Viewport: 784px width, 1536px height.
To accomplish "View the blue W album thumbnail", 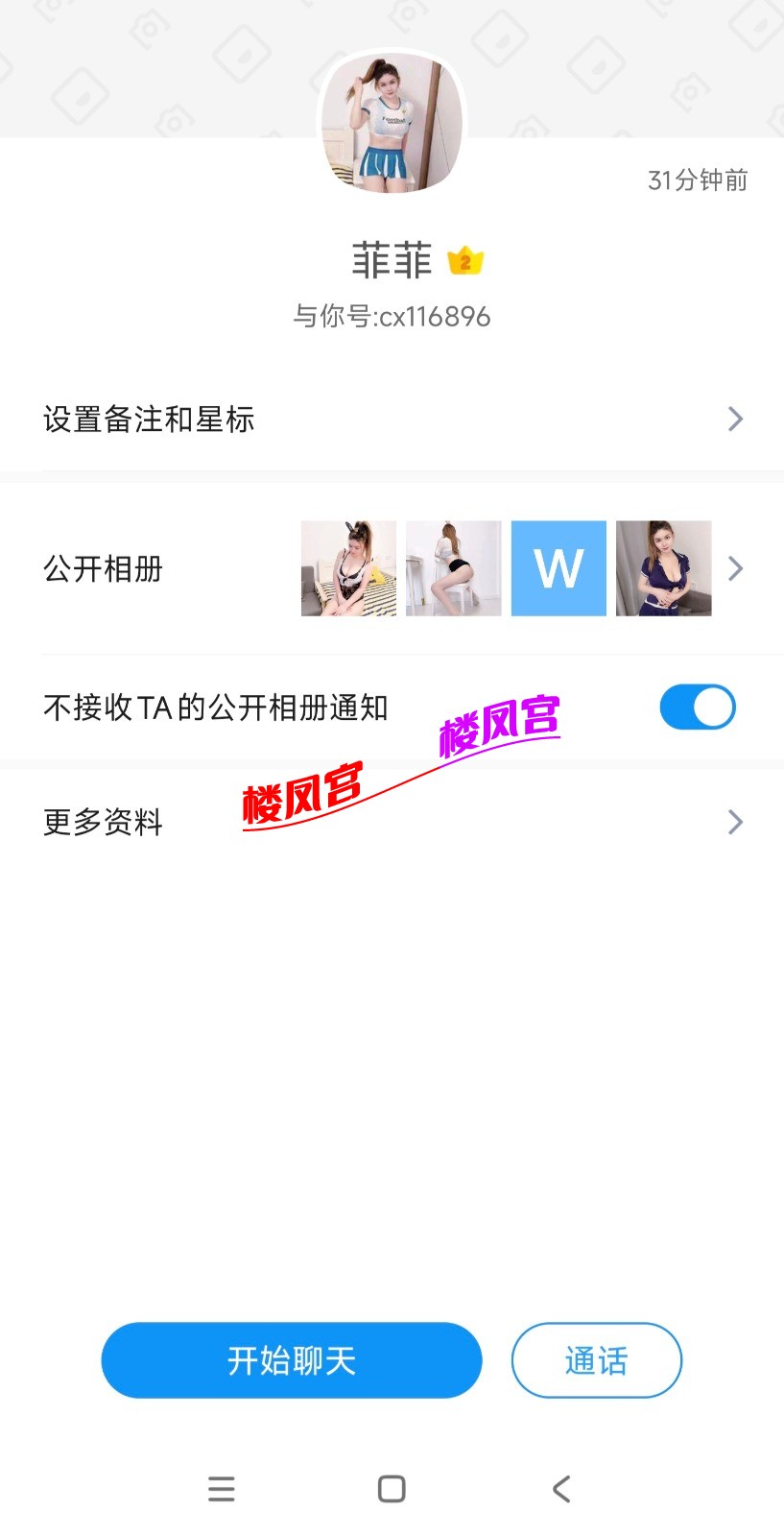I will [x=558, y=568].
